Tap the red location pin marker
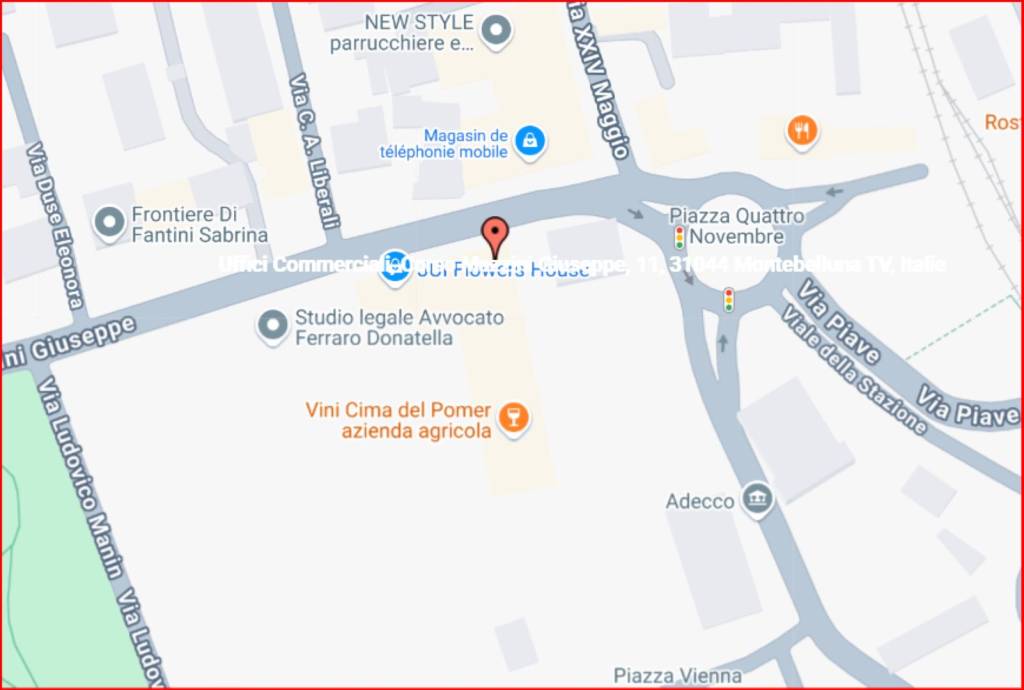1024x690 pixels. [495, 235]
